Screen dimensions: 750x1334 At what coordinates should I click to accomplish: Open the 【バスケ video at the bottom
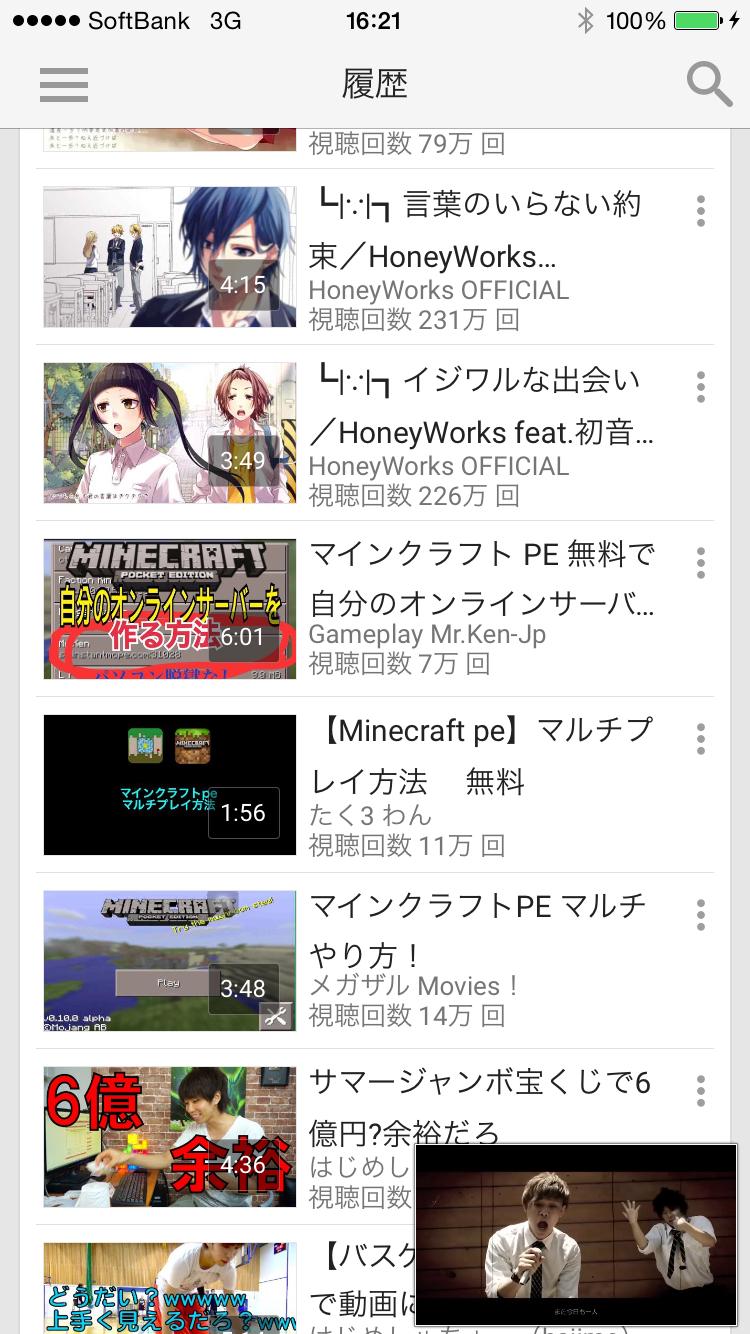[x=170, y=1288]
